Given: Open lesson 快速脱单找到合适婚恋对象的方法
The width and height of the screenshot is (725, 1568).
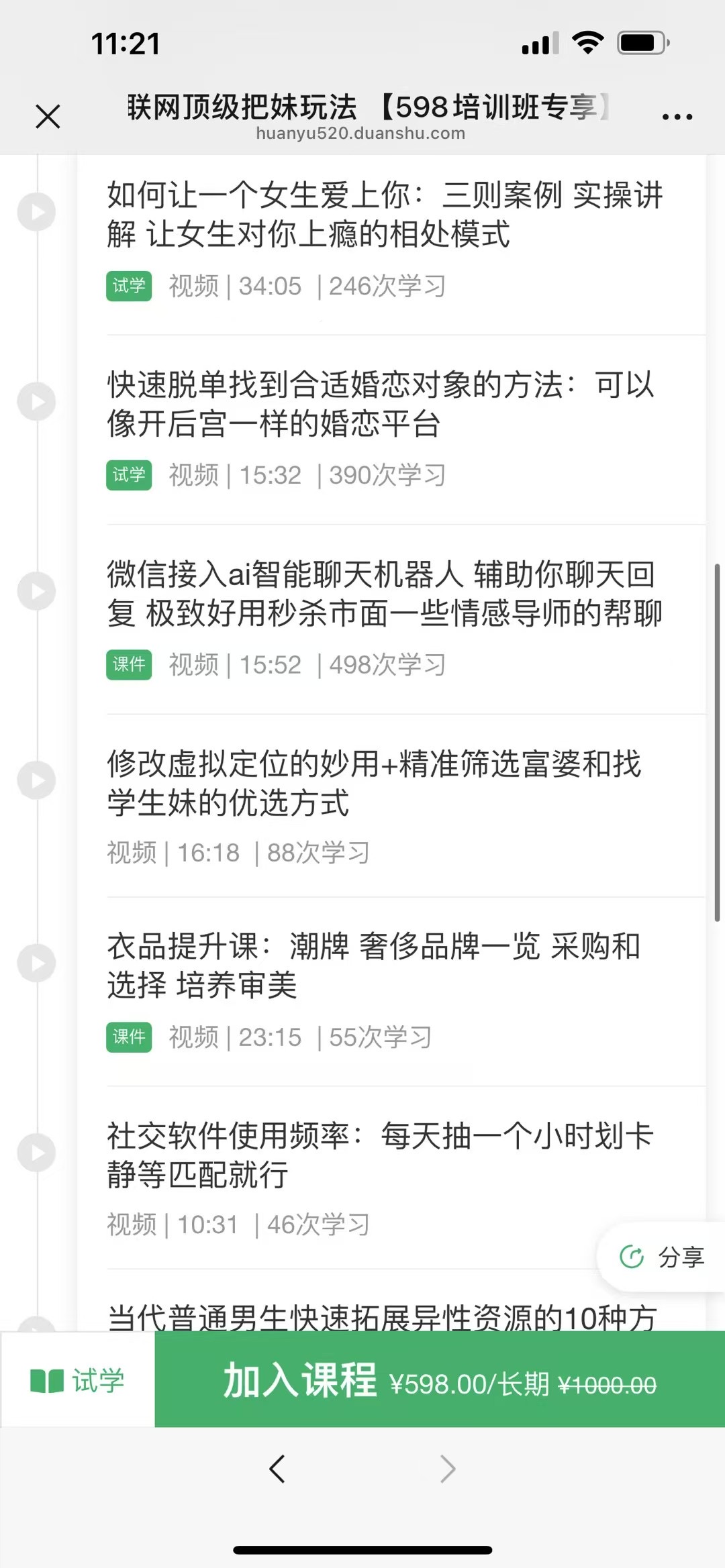Looking at the screenshot, I should (380, 403).
